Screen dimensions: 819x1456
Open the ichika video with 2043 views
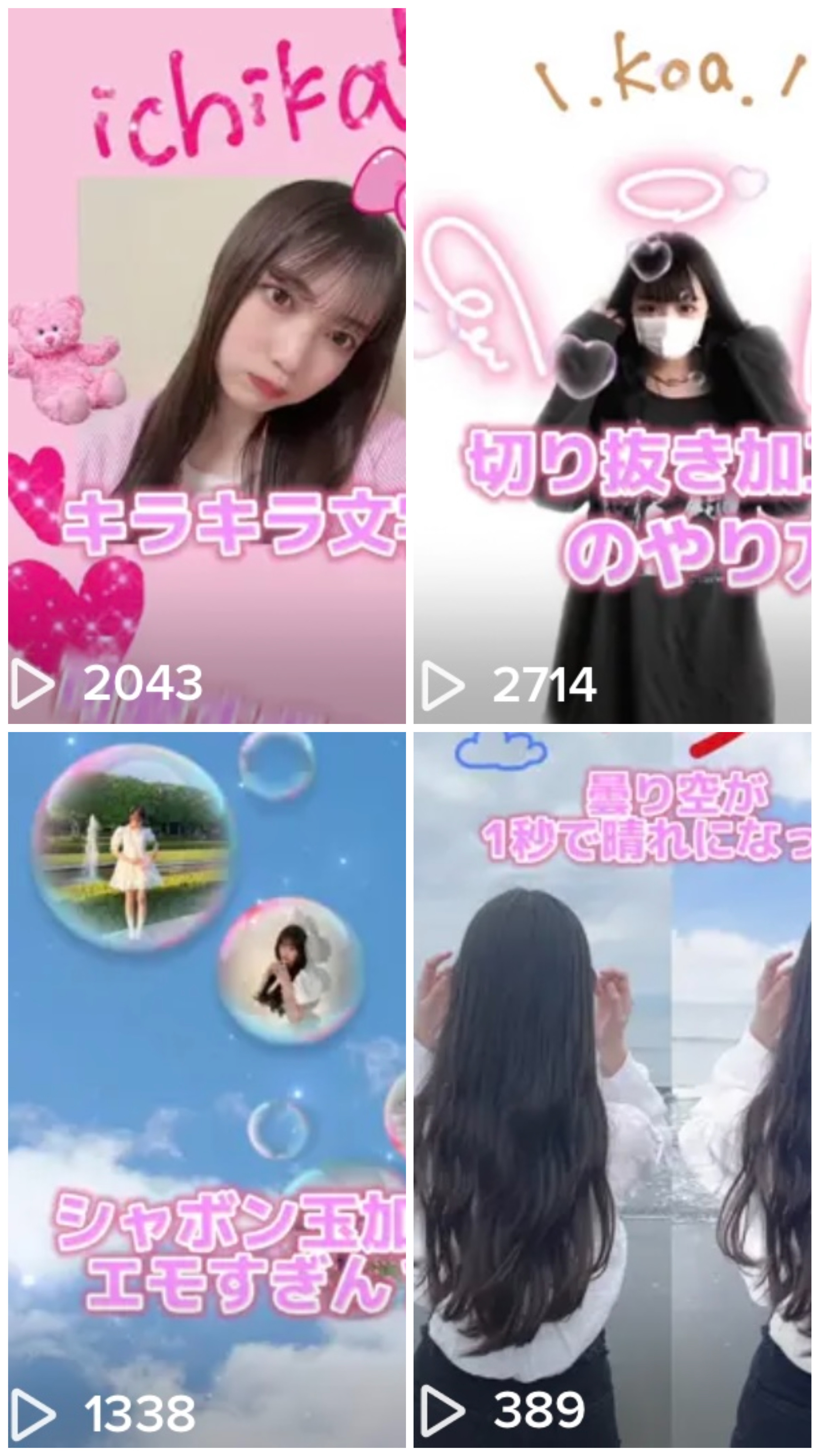[206, 366]
